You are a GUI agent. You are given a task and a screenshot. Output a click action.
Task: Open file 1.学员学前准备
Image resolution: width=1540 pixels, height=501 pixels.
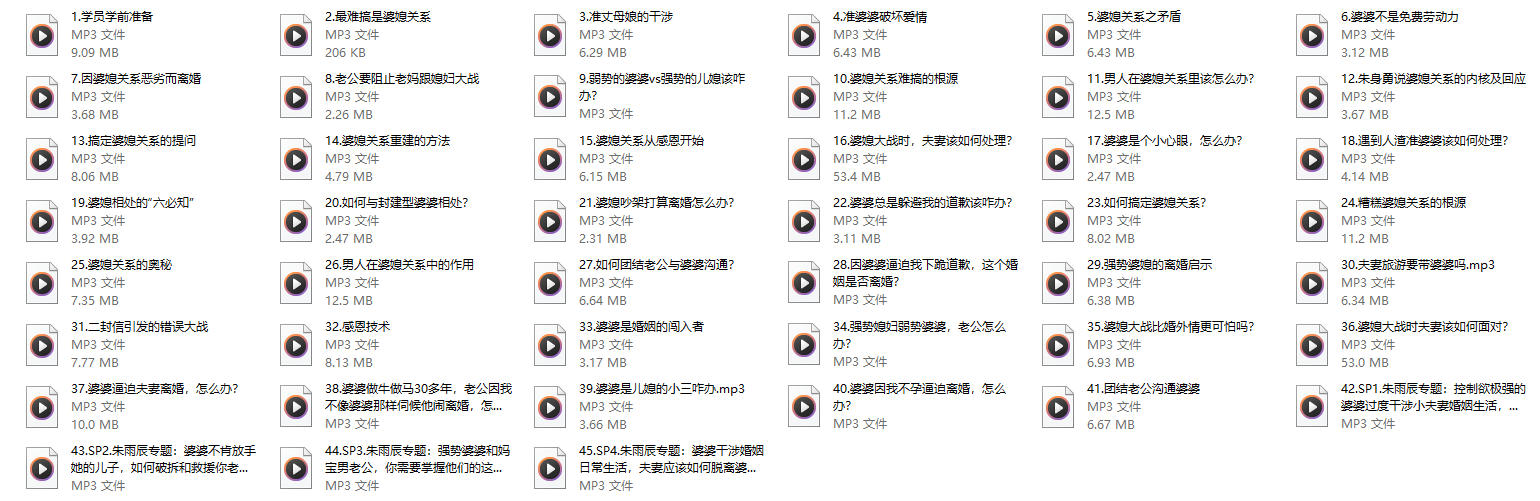41,35
